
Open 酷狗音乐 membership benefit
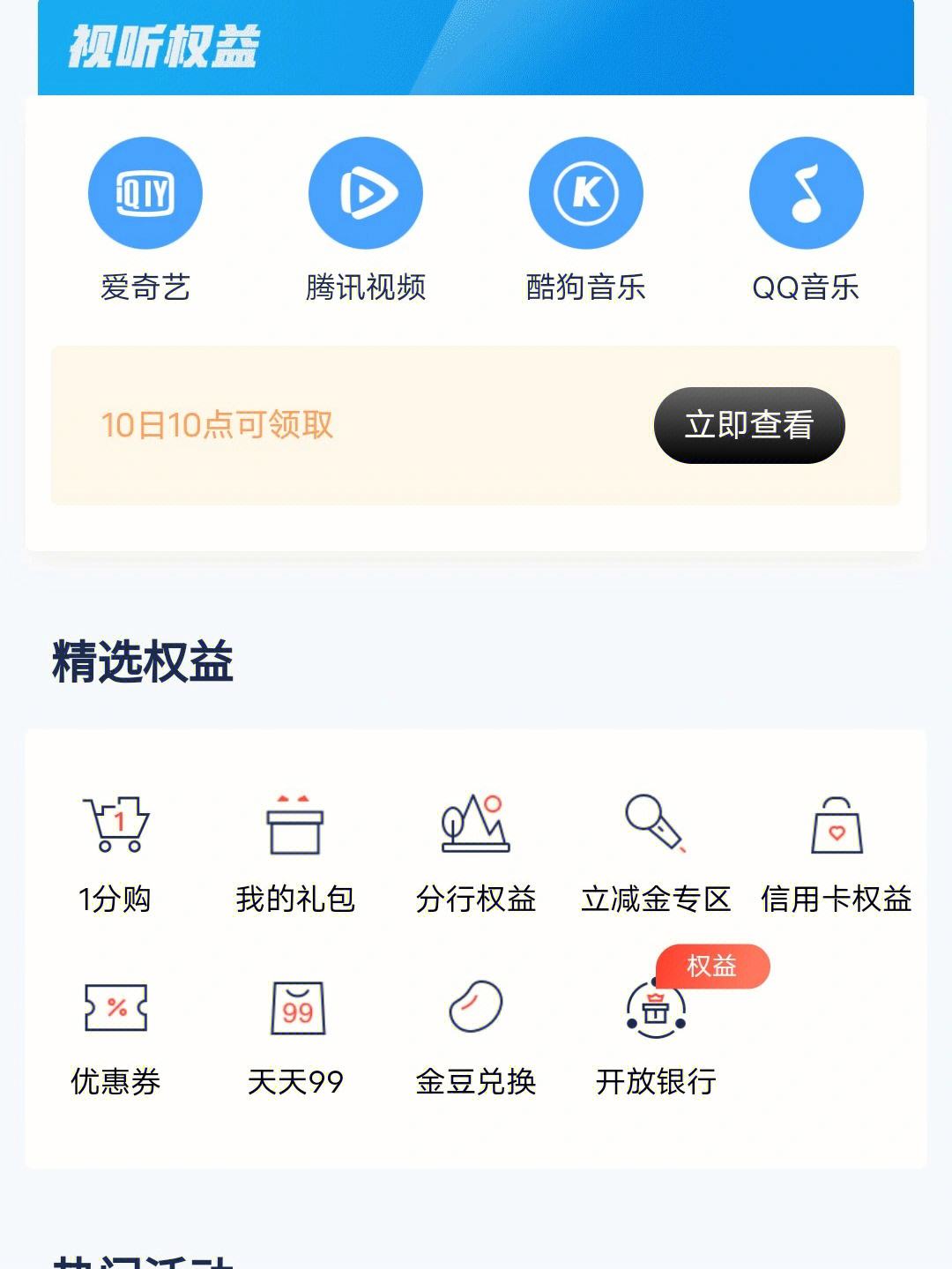pos(585,192)
